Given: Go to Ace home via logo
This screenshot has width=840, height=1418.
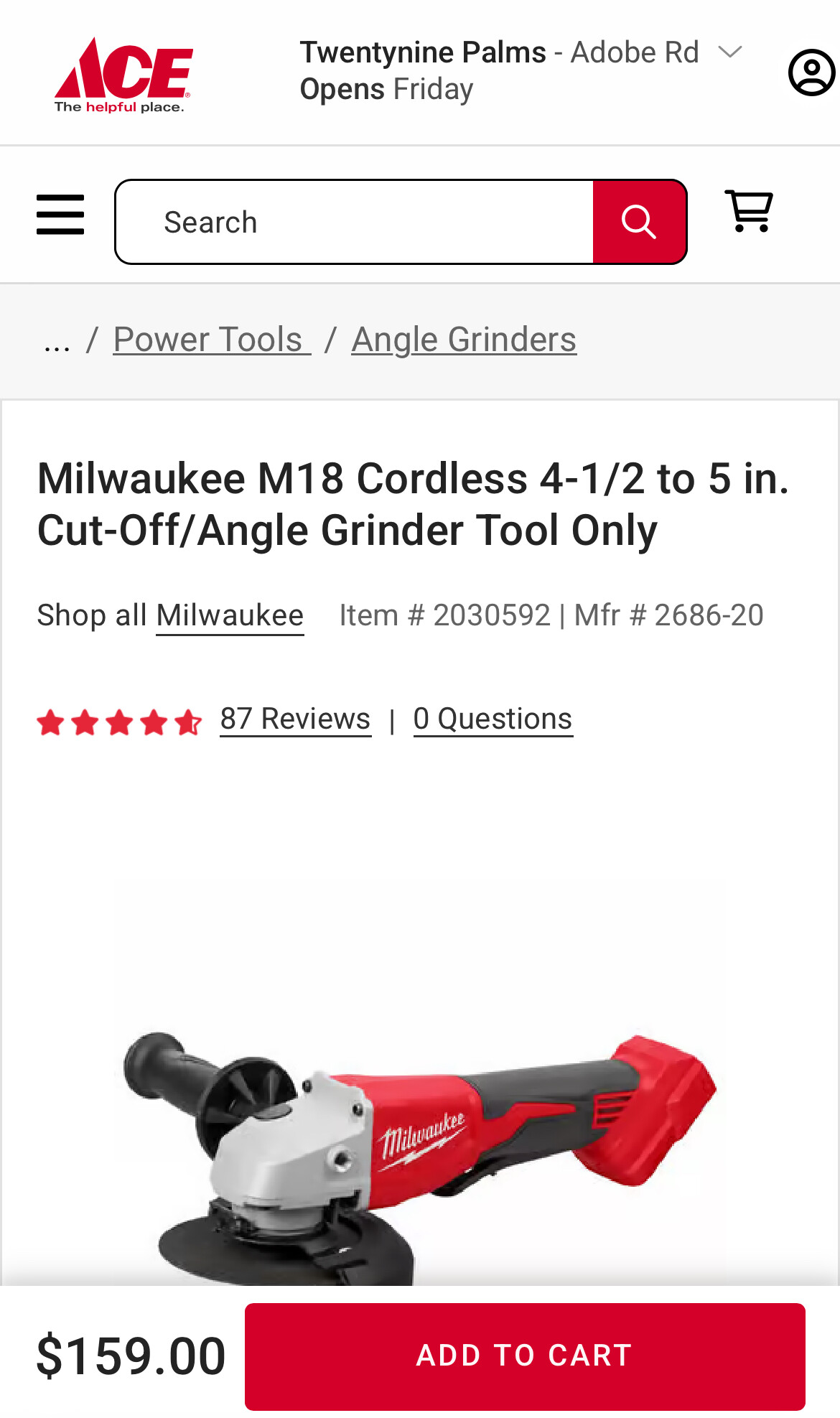Looking at the screenshot, I should [x=123, y=75].
